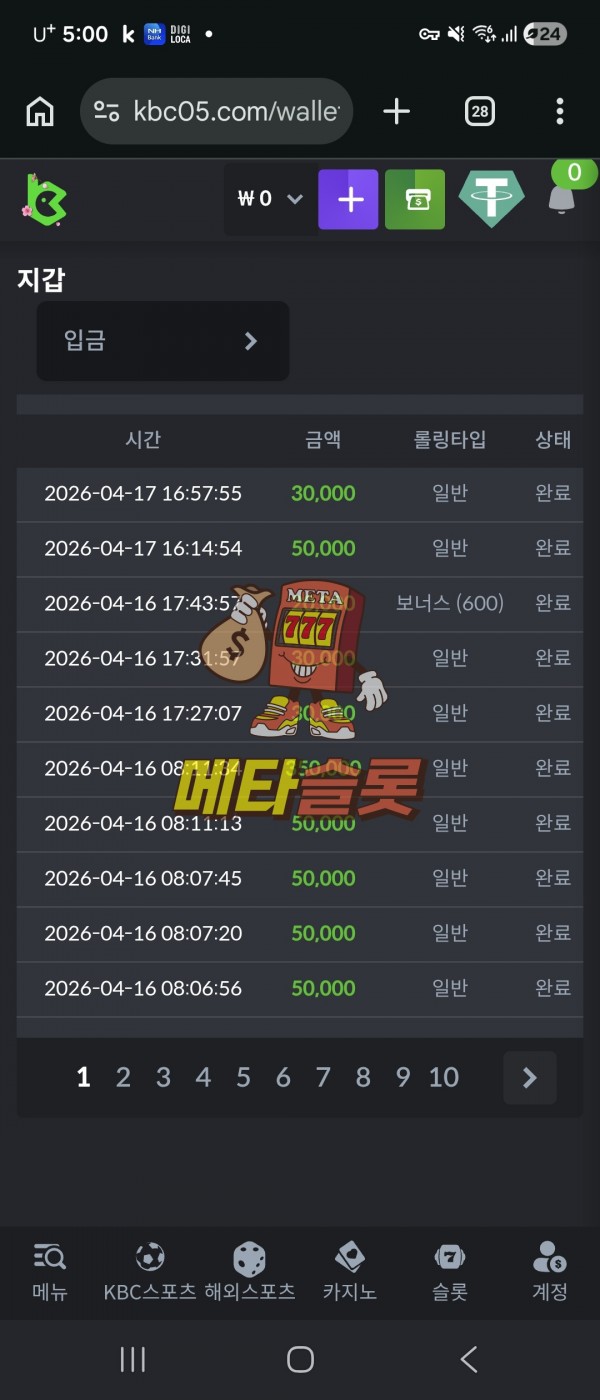Open the 계정 account tab

pyautogui.click(x=549, y=1272)
